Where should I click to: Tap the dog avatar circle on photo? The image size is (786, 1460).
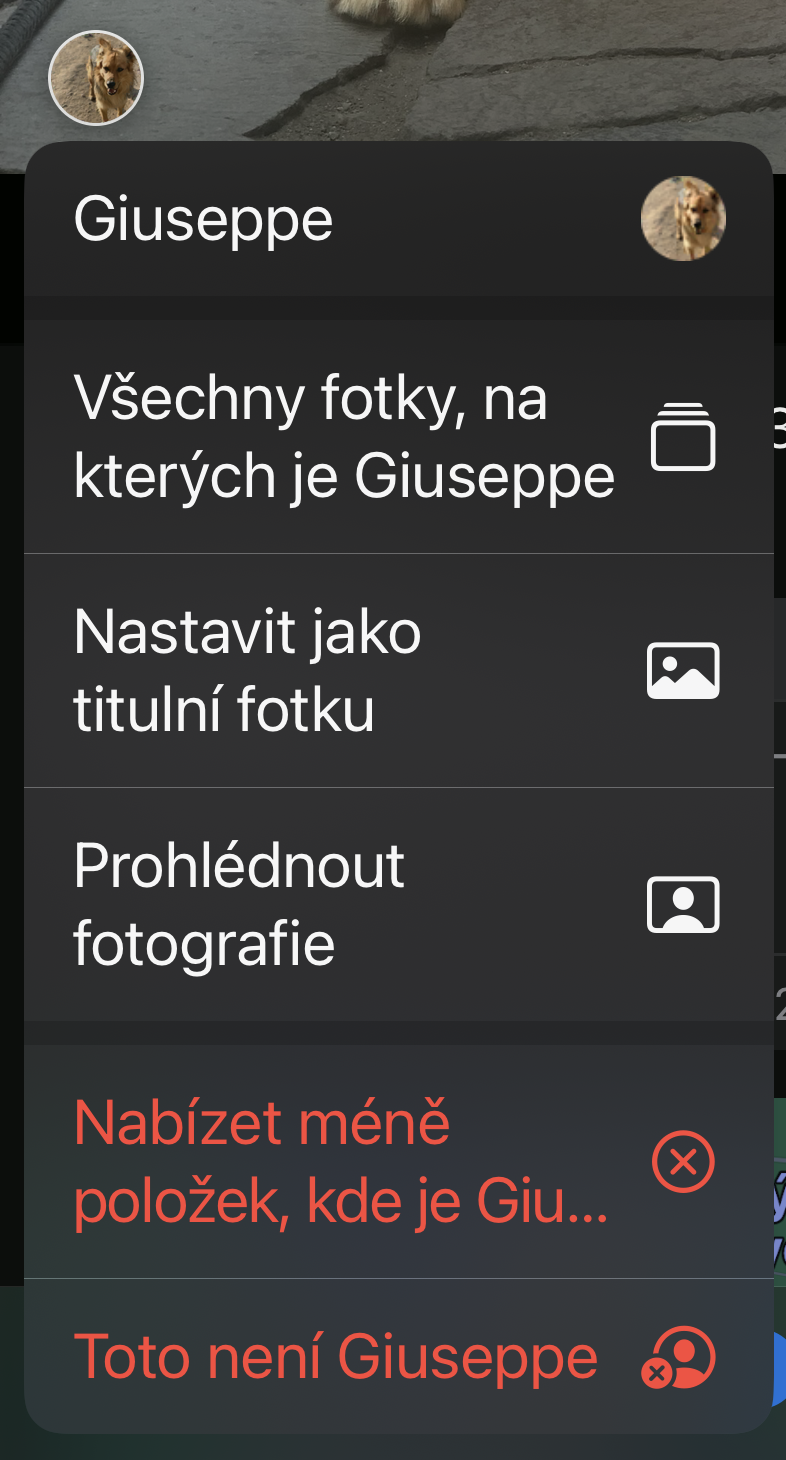96,78
